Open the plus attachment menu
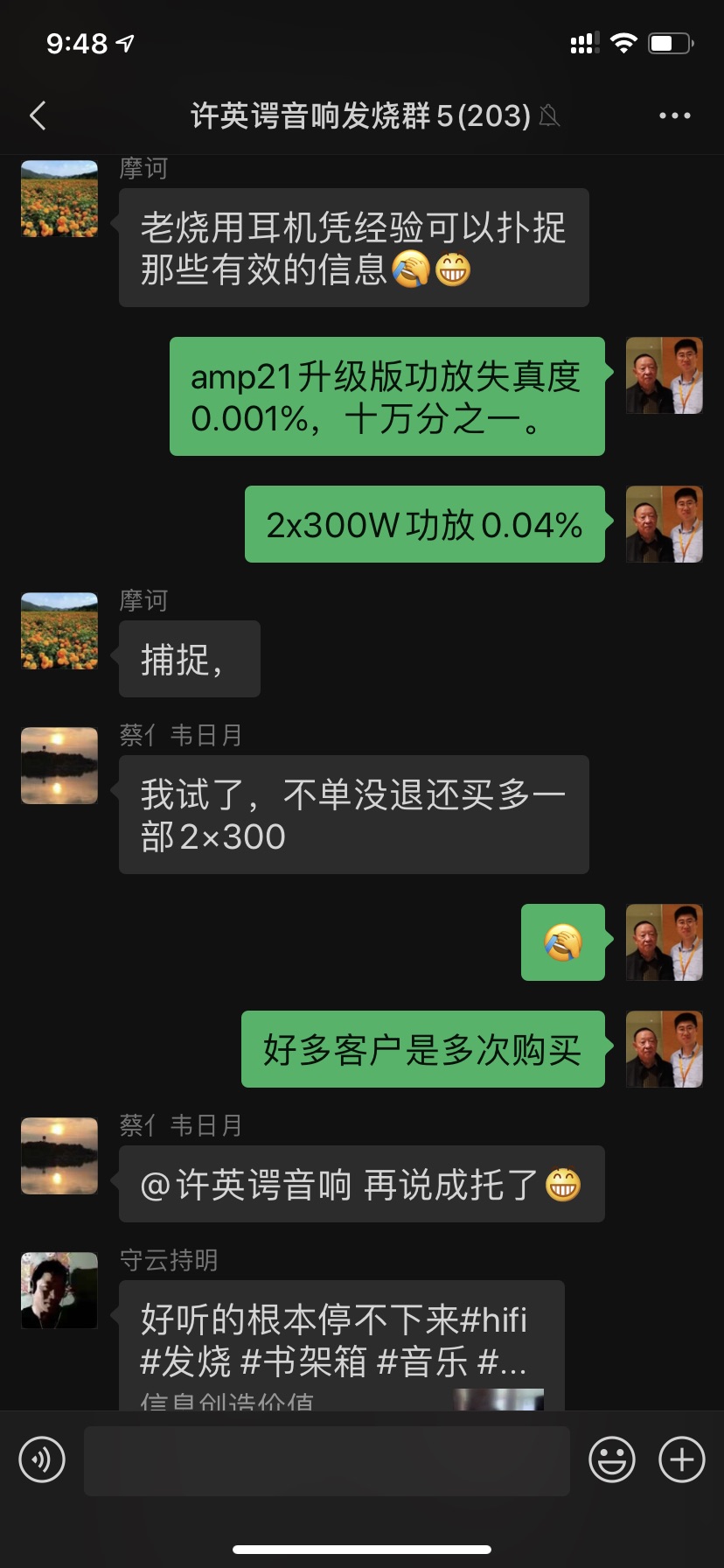Viewport: 724px width, 1568px height. click(681, 1459)
